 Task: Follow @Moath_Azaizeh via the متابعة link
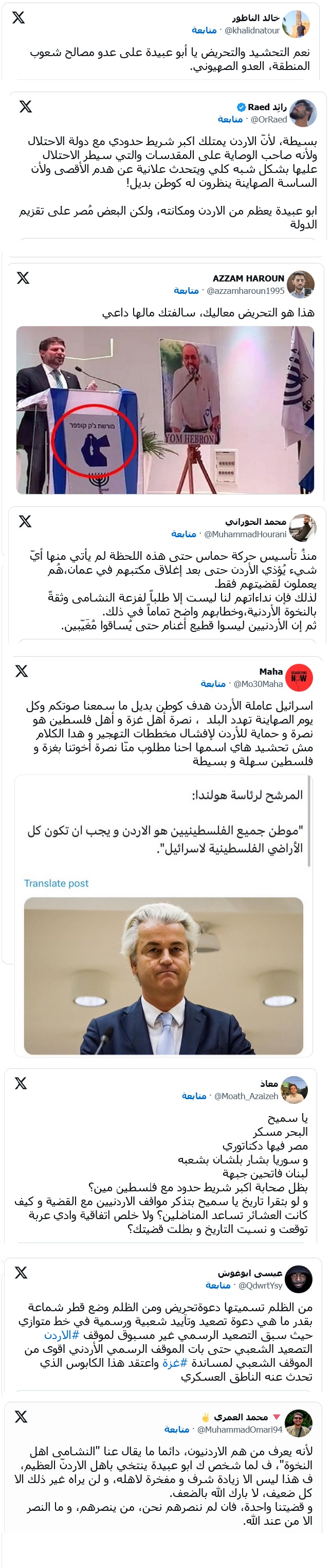tap(194, 1096)
